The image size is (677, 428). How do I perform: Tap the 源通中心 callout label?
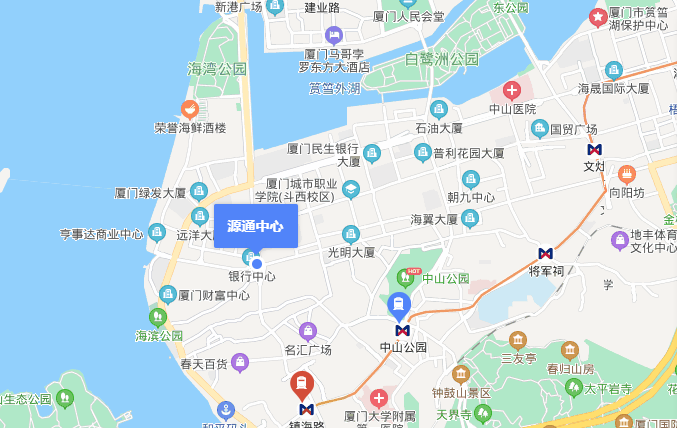(x=256, y=226)
